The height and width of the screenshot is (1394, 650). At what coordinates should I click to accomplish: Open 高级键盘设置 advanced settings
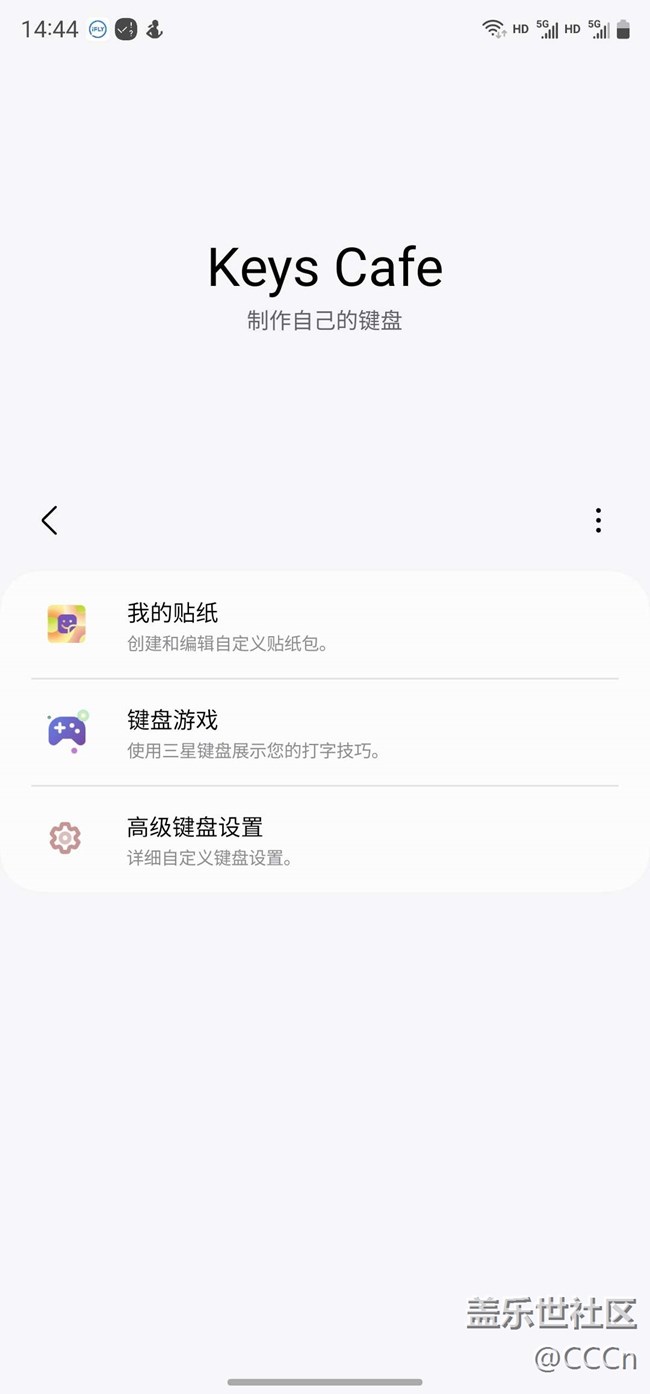pos(324,839)
